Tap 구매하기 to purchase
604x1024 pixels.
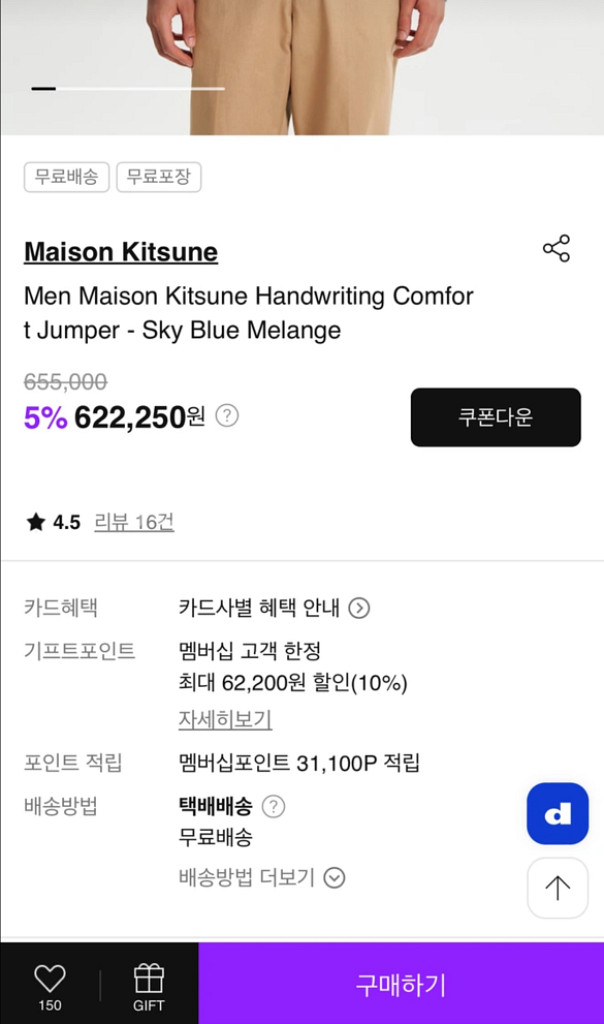[x=401, y=984]
